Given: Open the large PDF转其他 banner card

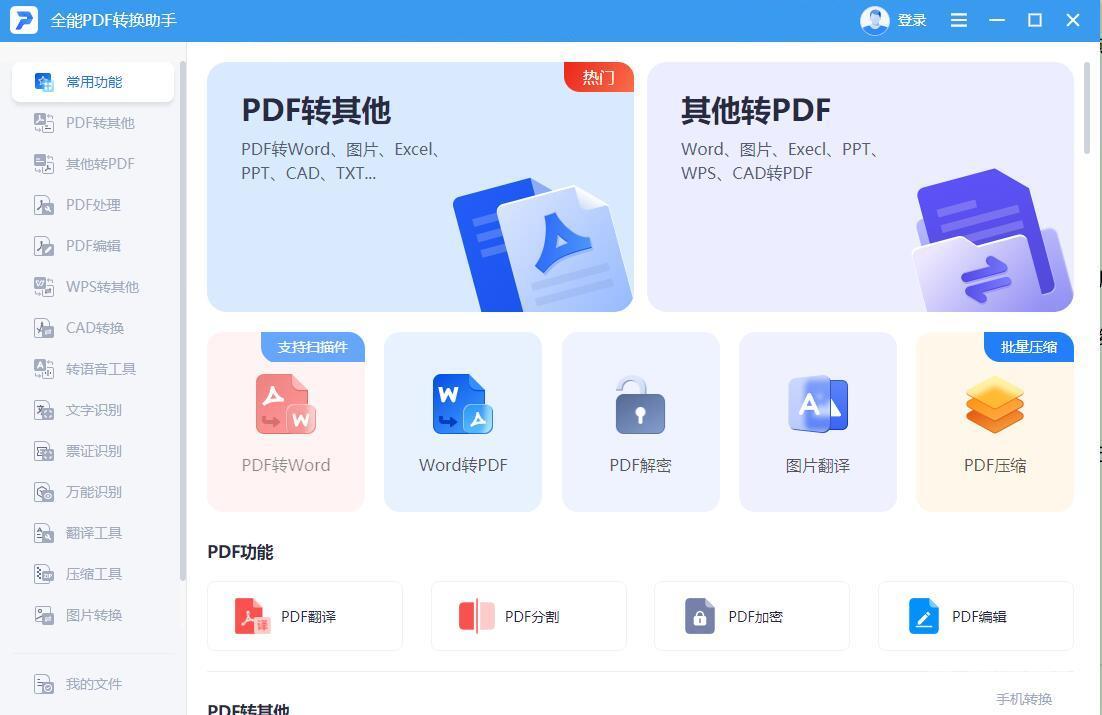Looking at the screenshot, I should 420,187.
